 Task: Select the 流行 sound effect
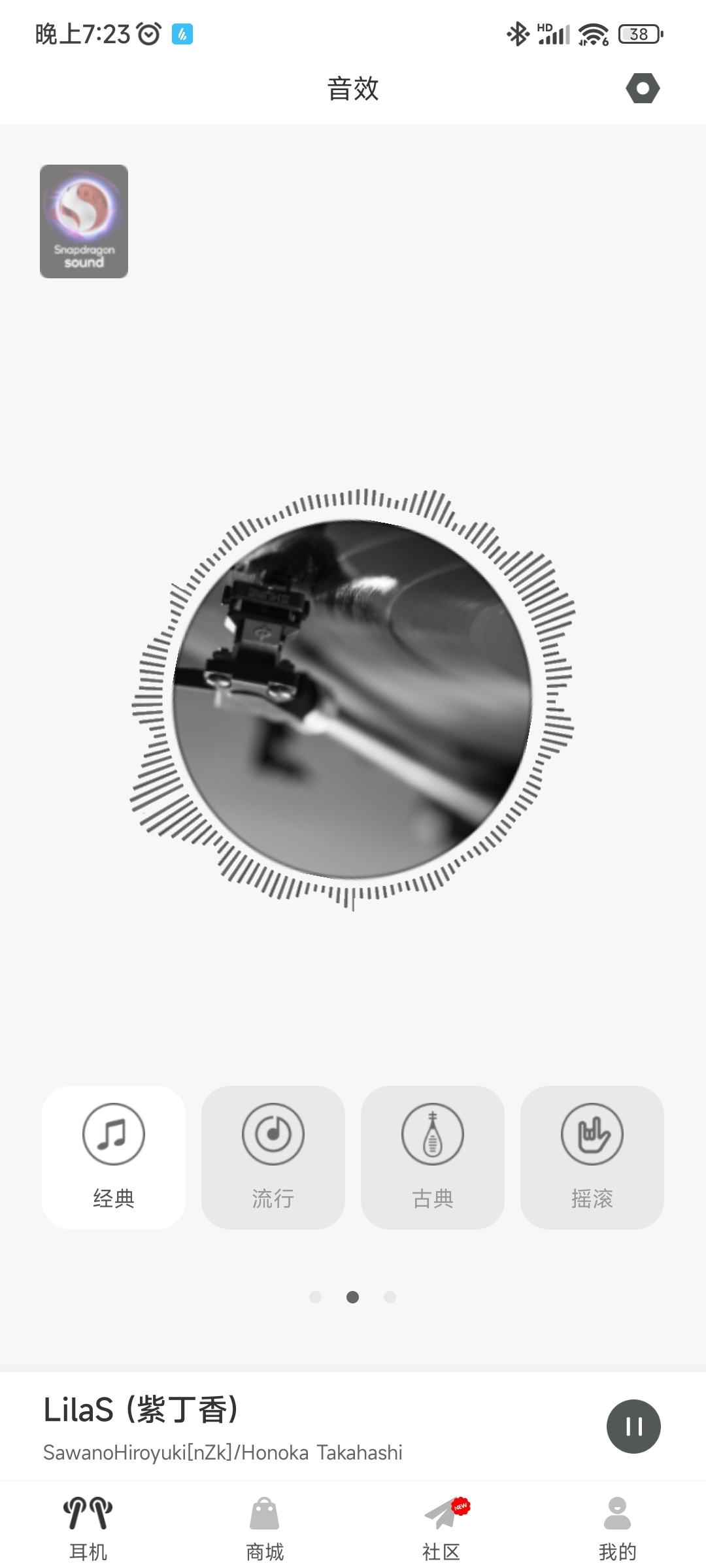pyautogui.click(x=273, y=1157)
